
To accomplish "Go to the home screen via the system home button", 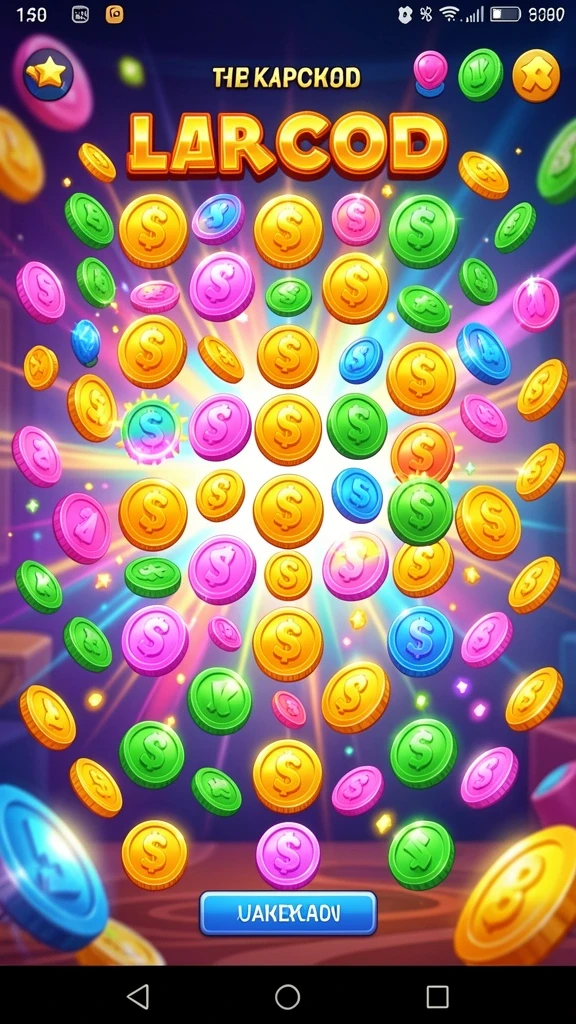I will pos(287,997).
